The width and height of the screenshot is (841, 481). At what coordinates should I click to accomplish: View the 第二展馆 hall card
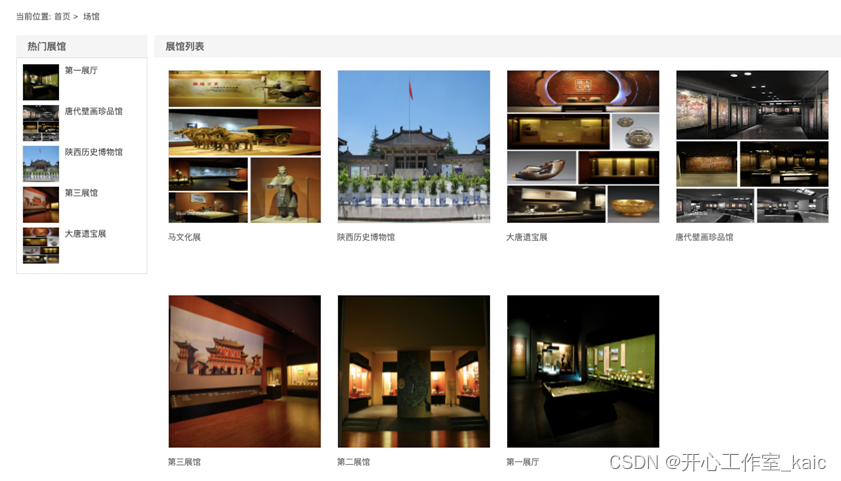[x=413, y=371]
